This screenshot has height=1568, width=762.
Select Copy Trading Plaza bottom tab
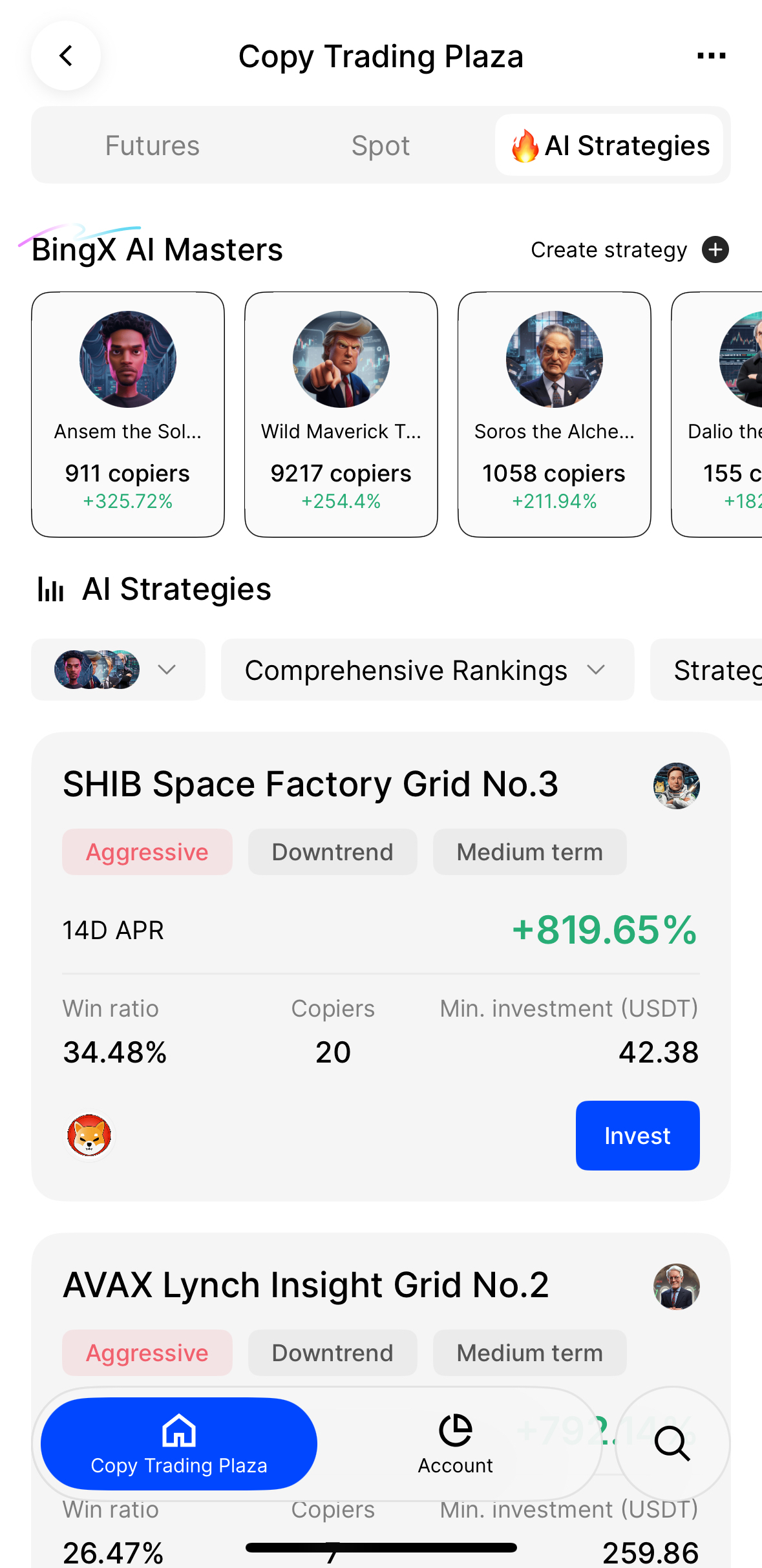coord(179,1444)
